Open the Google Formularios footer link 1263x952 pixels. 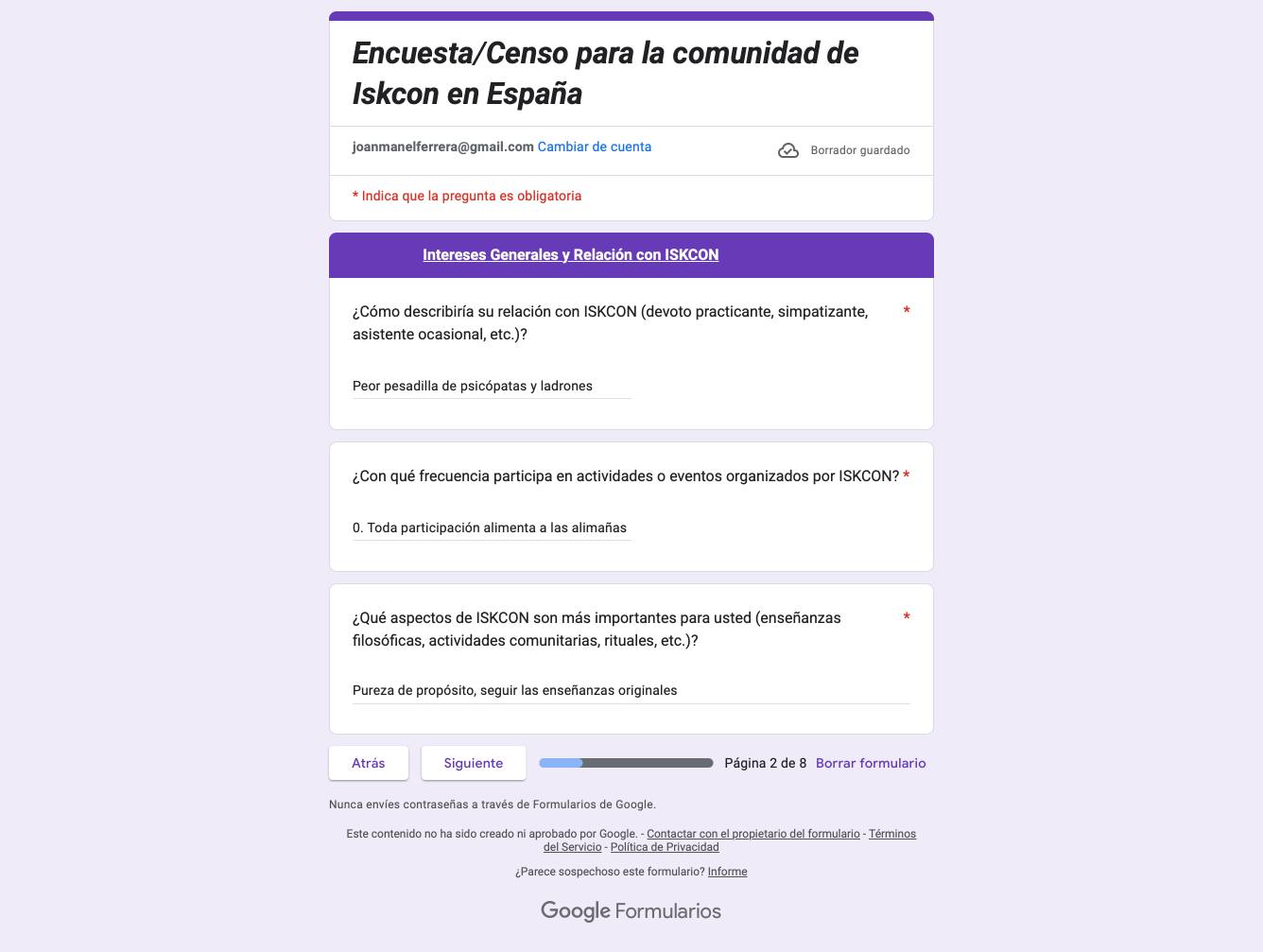point(631,911)
